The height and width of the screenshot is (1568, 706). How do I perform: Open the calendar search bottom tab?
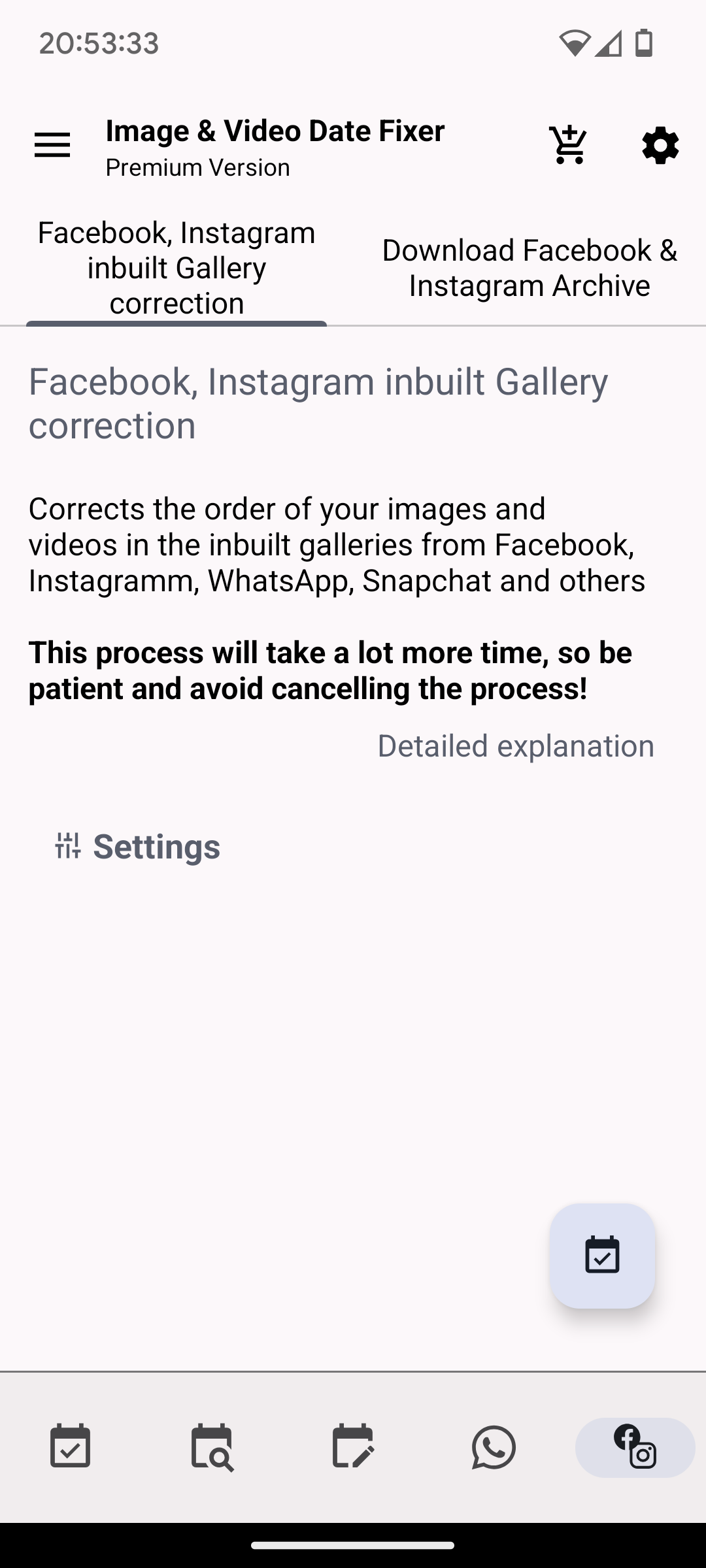pyautogui.click(x=212, y=1447)
